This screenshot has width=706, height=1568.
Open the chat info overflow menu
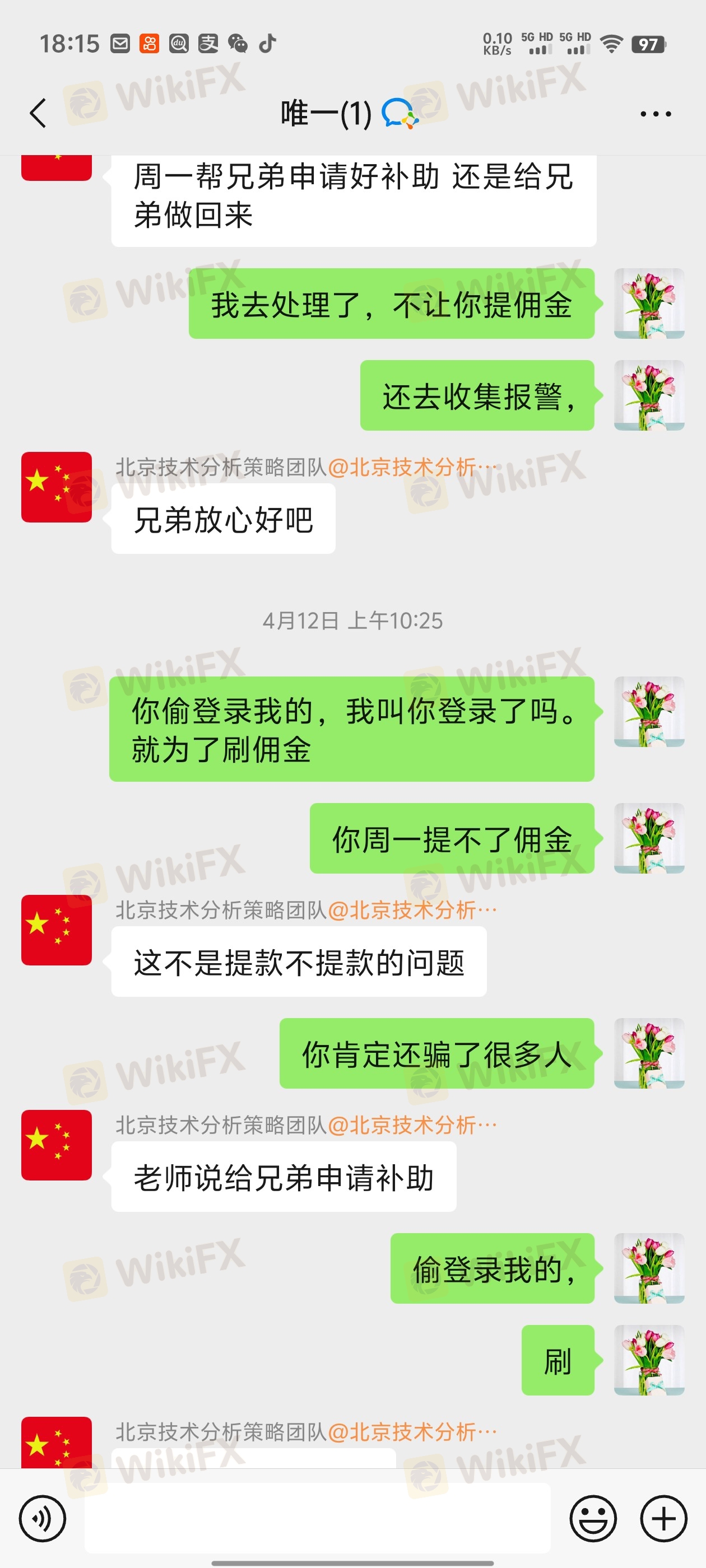pos(656,114)
